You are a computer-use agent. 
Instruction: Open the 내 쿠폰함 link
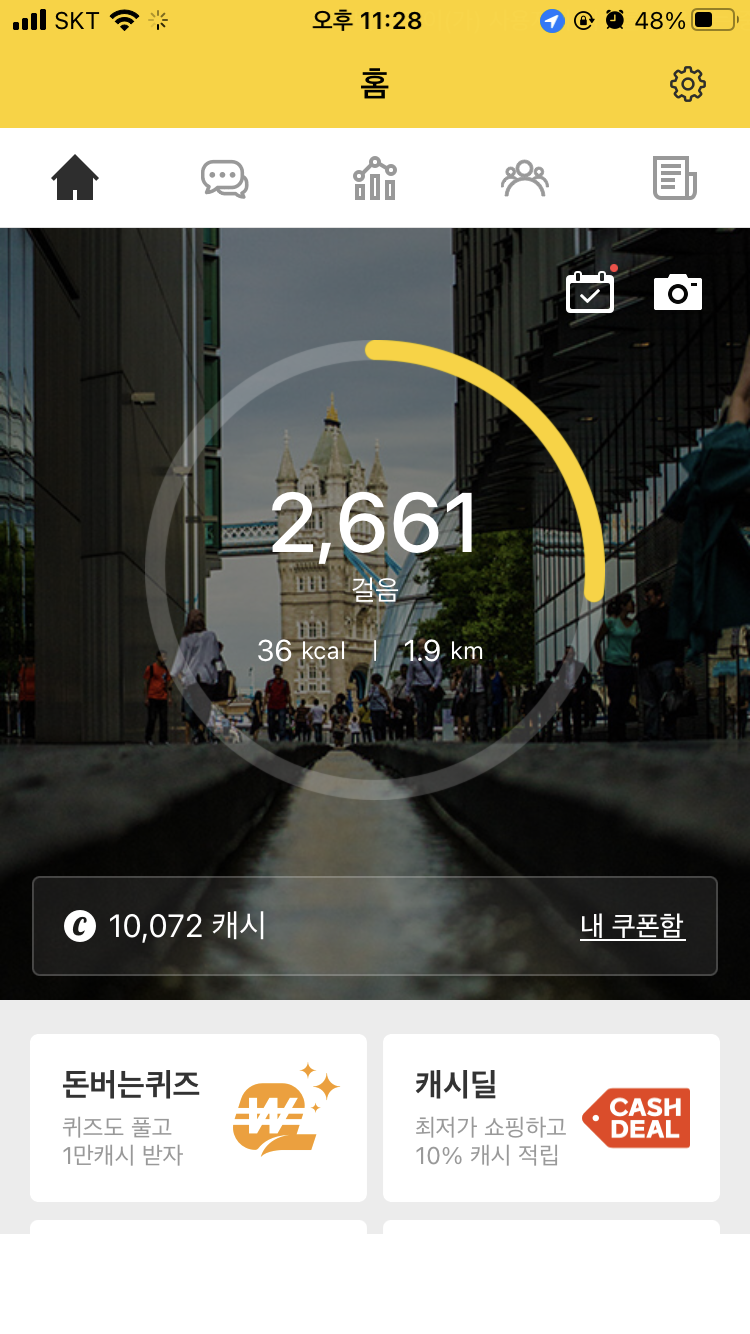[632, 926]
